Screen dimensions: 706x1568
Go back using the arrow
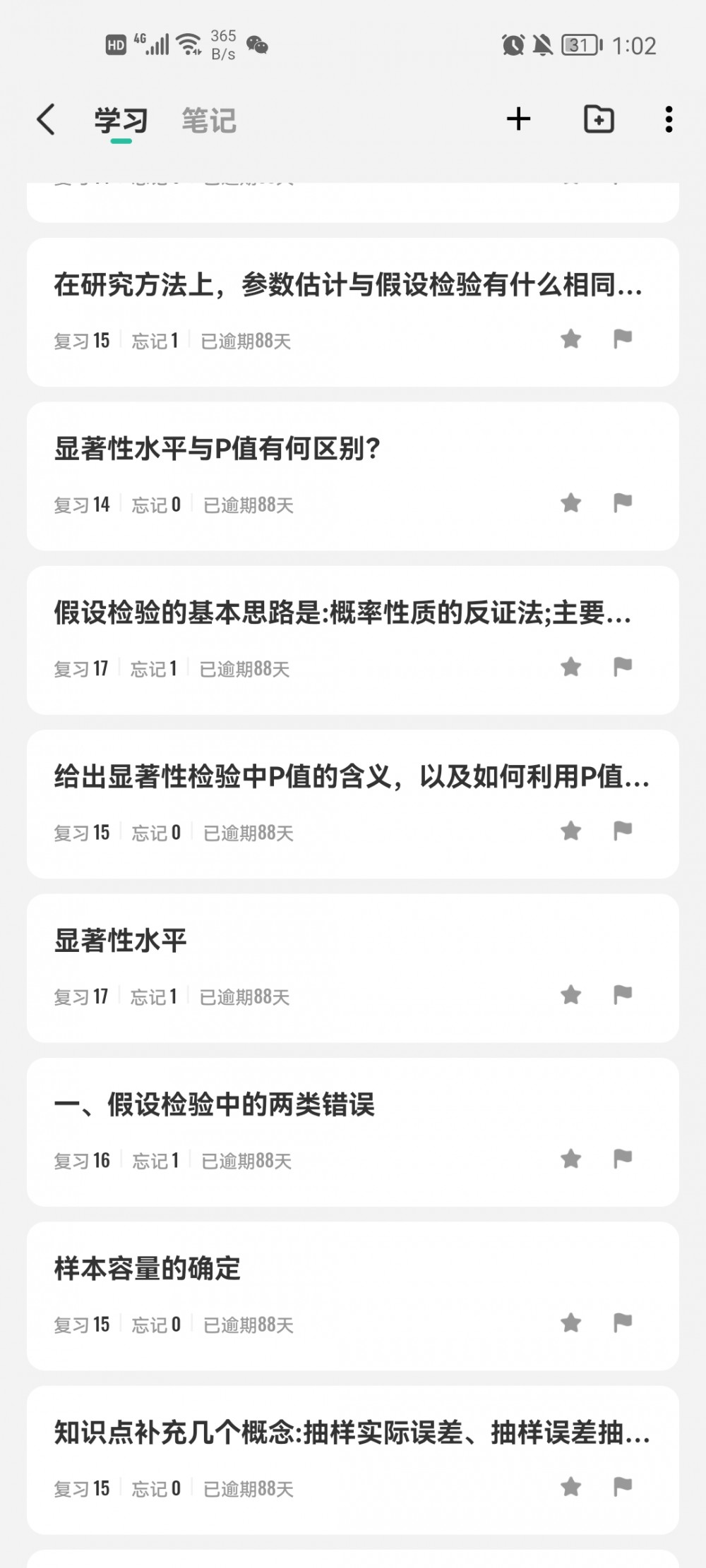47,119
